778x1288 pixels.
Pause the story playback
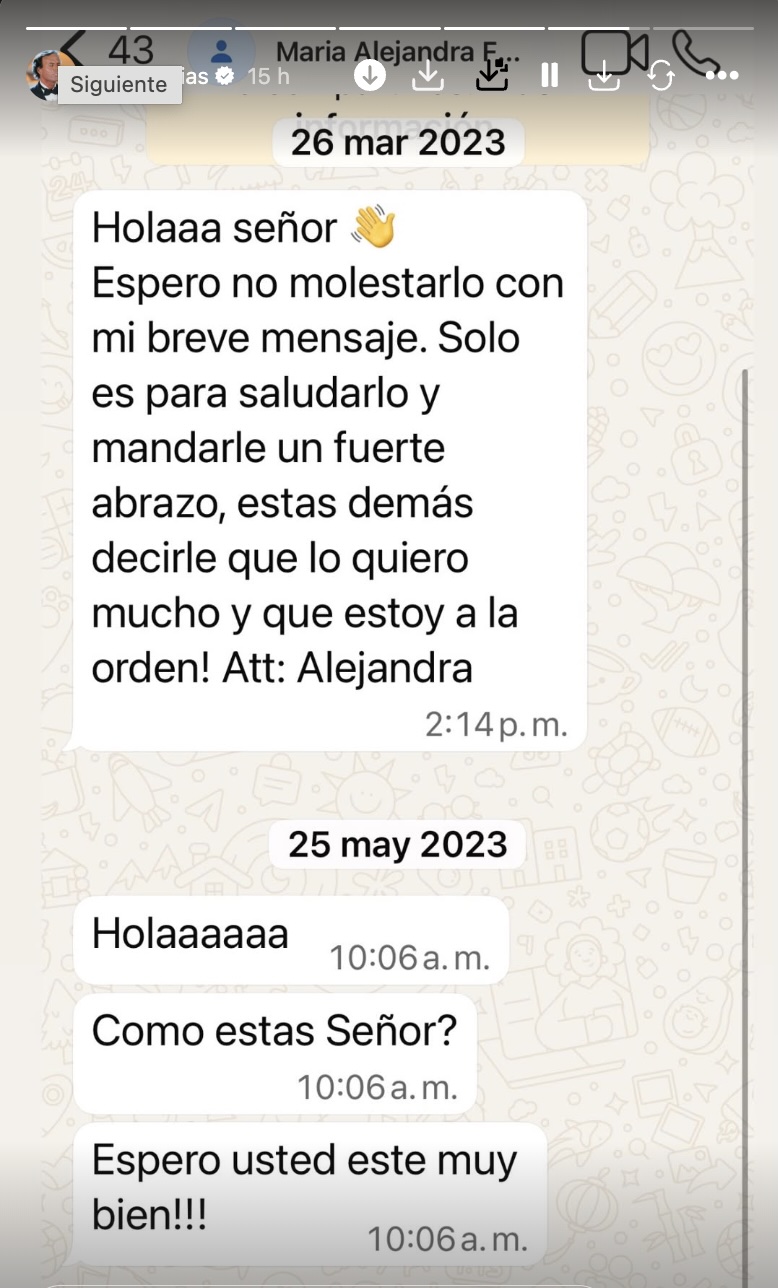pyautogui.click(x=549, y=75)
